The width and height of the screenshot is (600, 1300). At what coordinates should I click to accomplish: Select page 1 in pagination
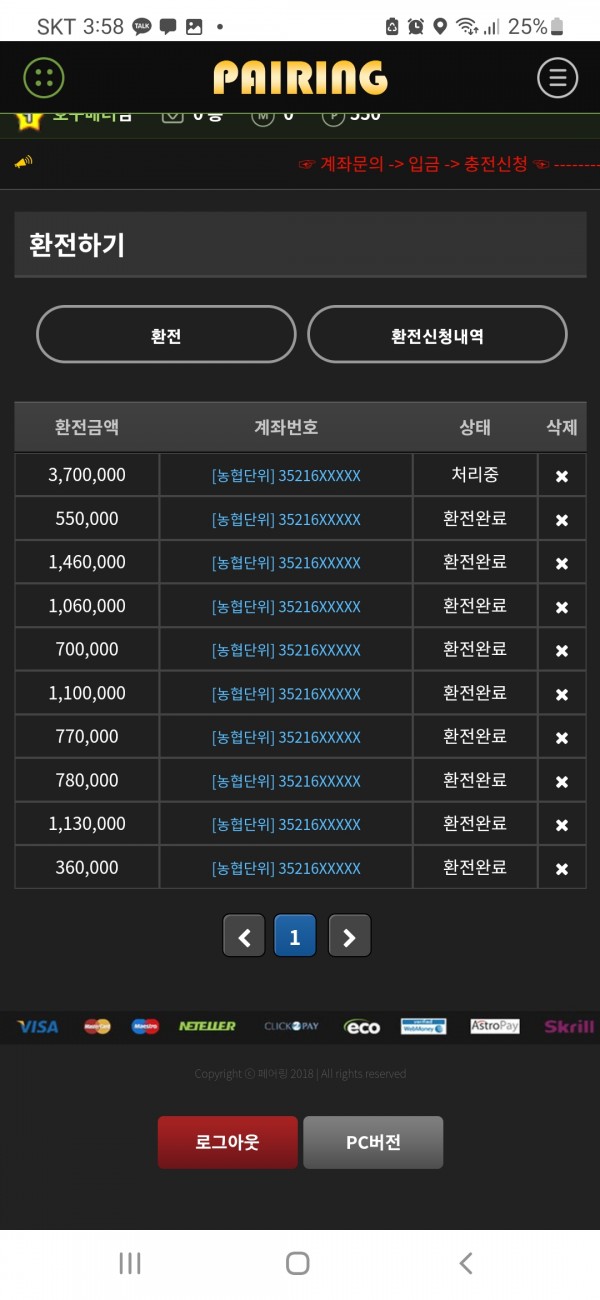tap(295, 937)
